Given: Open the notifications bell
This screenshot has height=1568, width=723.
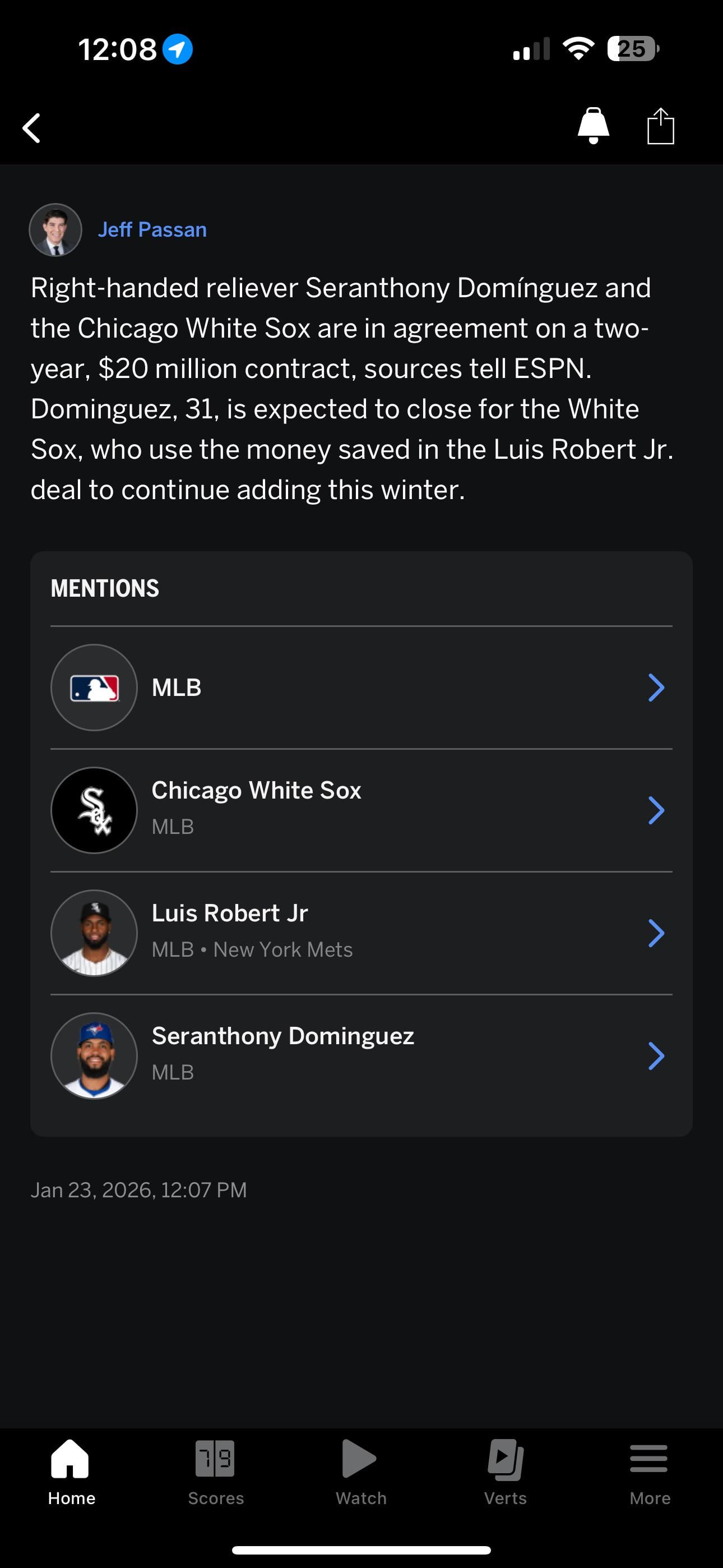Looking at the screenshot, I should coord(593,126).
